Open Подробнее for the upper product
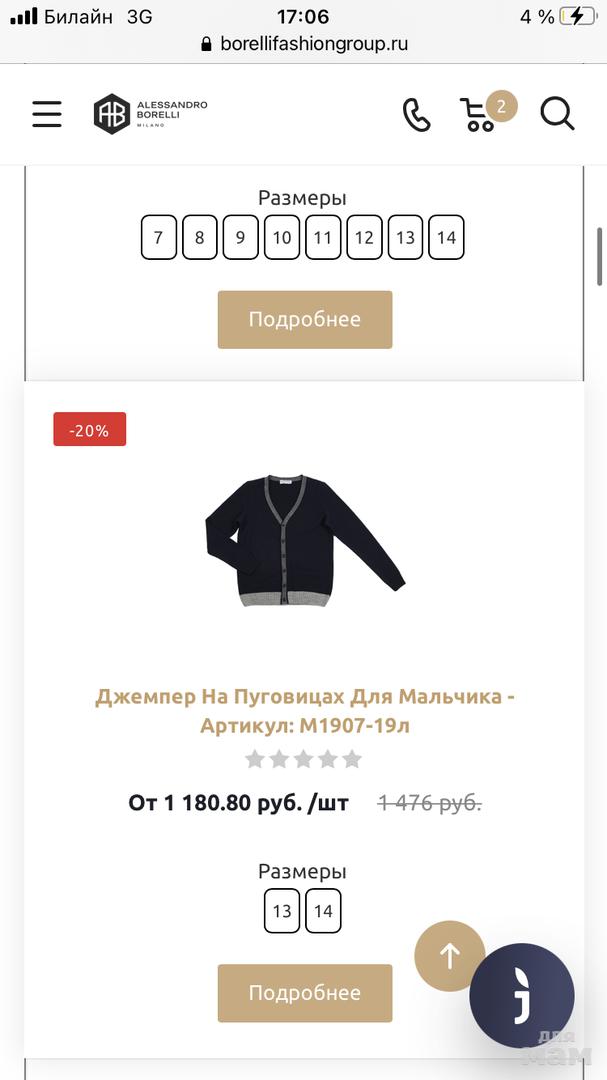The height and width of the screenshot is (1080, 607). (x=304, y=320)
